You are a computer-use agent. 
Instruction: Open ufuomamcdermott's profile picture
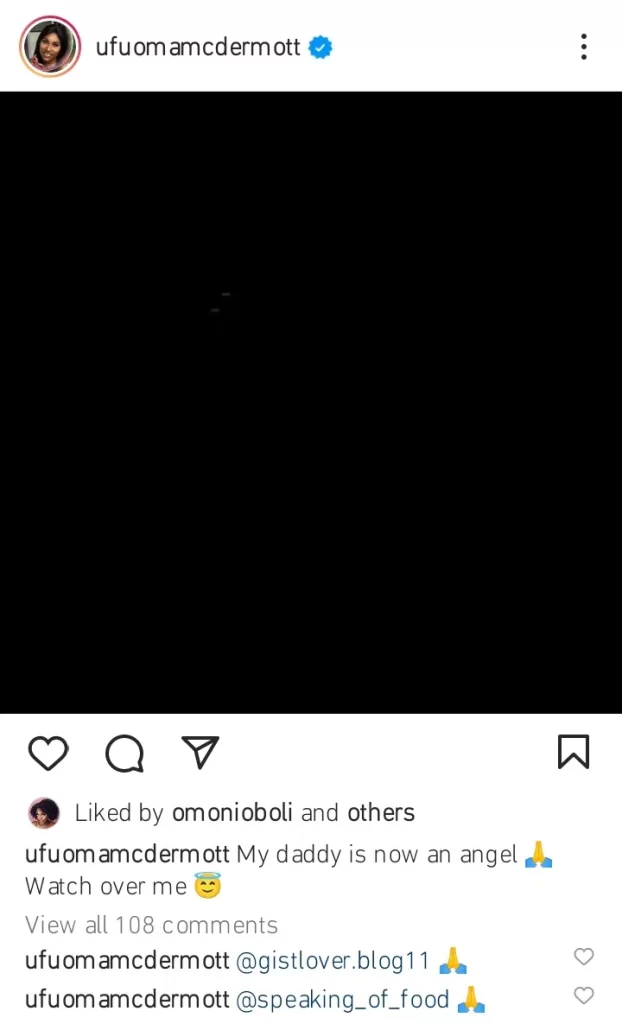point(50,46)
